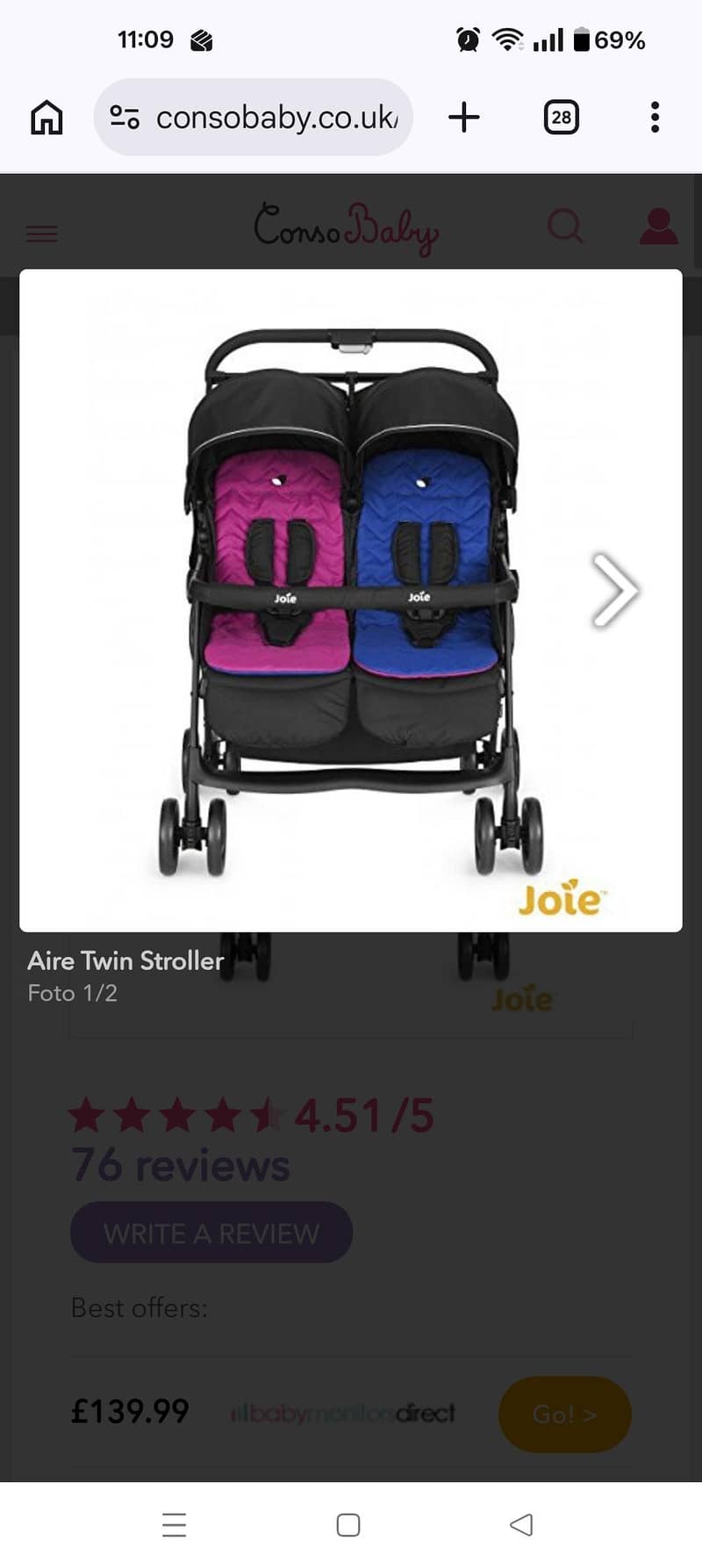Go to the browser home page

pos(47,117)
